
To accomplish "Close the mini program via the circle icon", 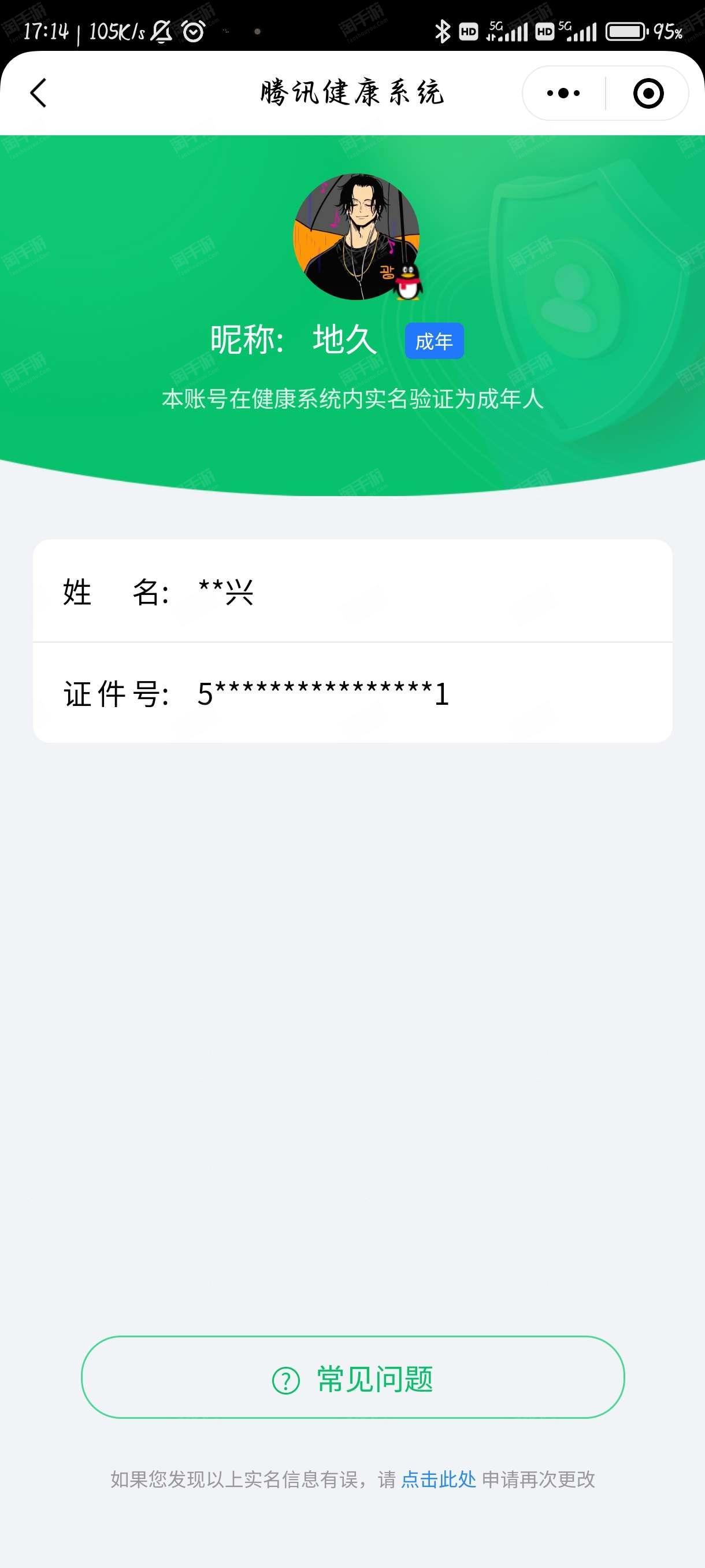I will point(648,93).
